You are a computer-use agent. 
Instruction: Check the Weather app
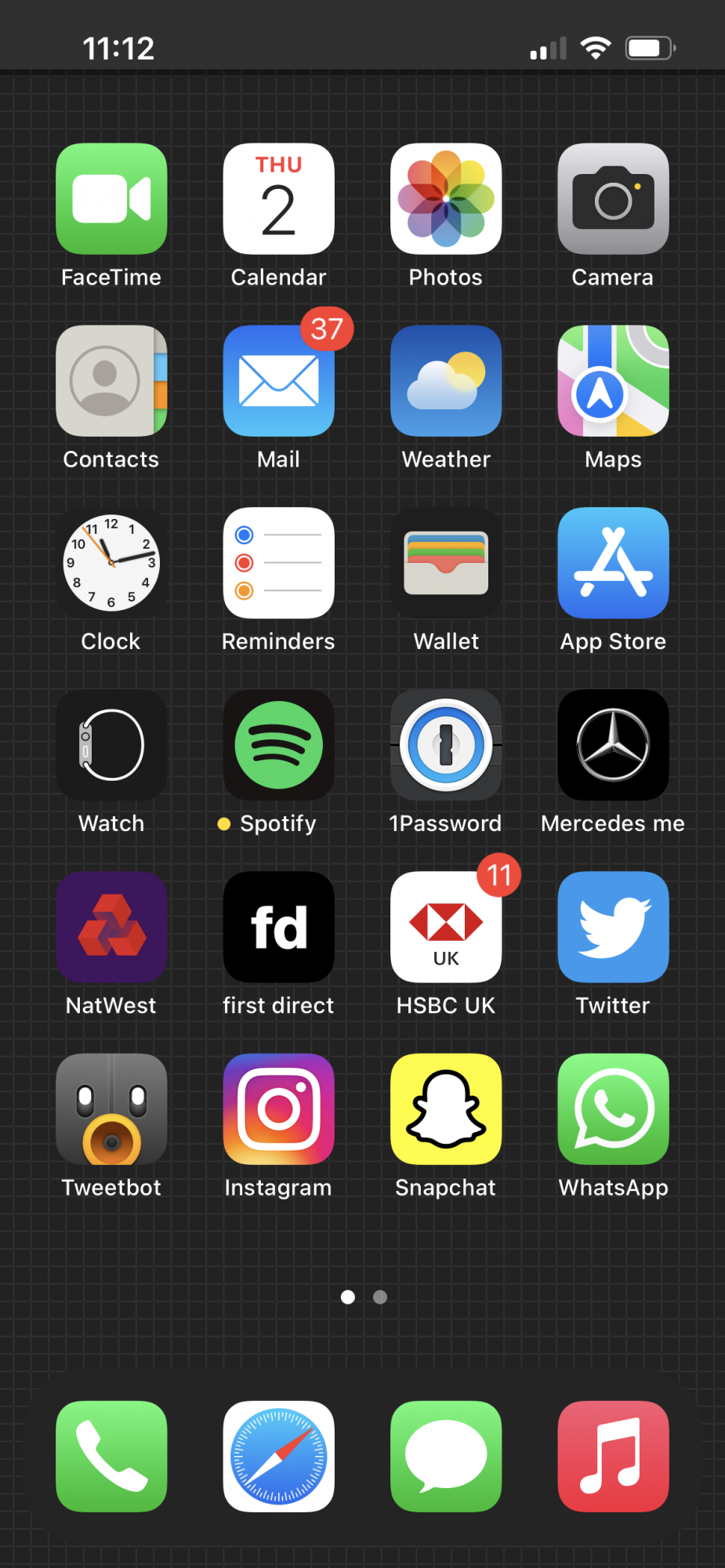446,381
